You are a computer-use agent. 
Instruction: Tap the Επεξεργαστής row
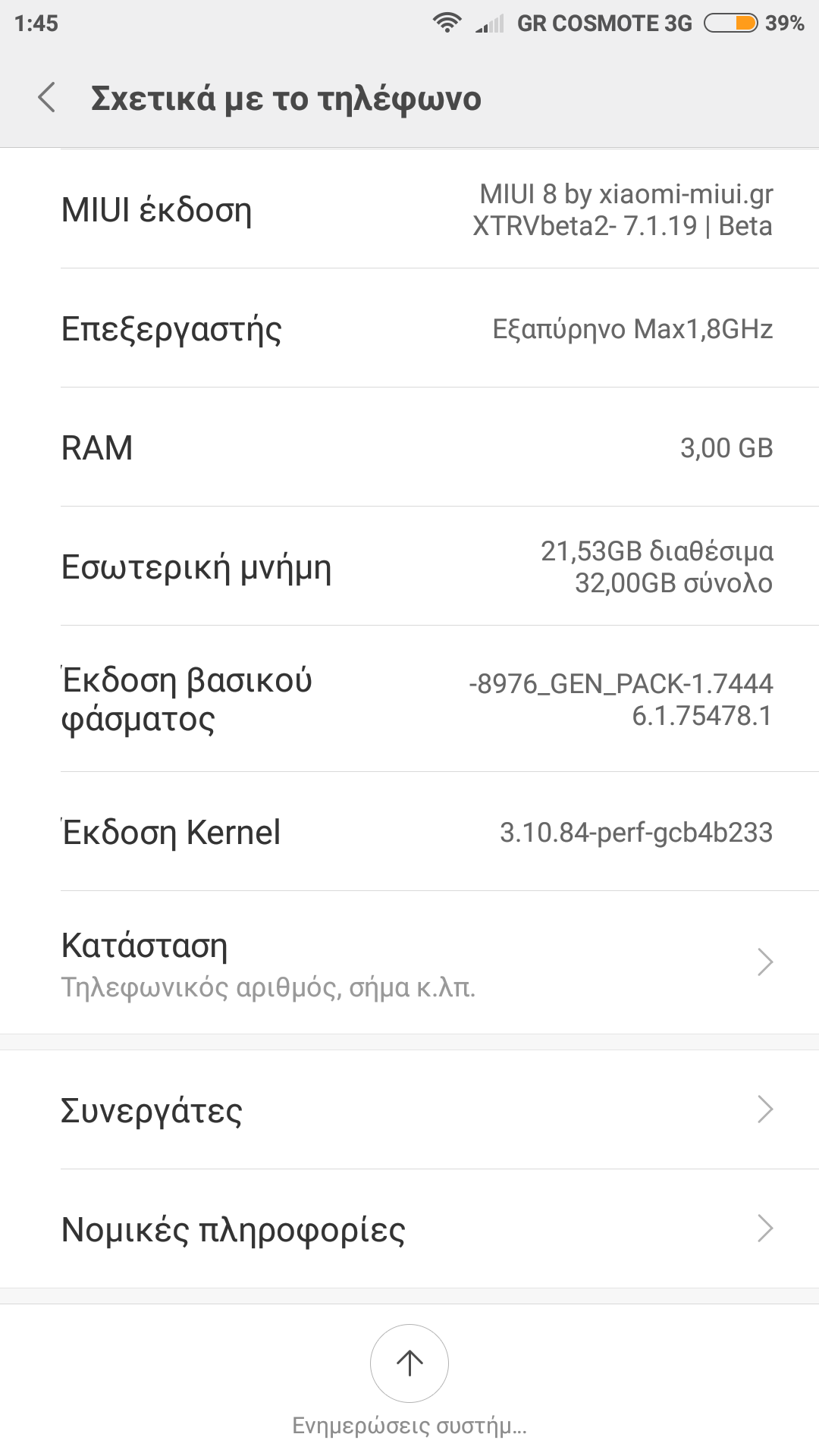click(x=409, y=328)
